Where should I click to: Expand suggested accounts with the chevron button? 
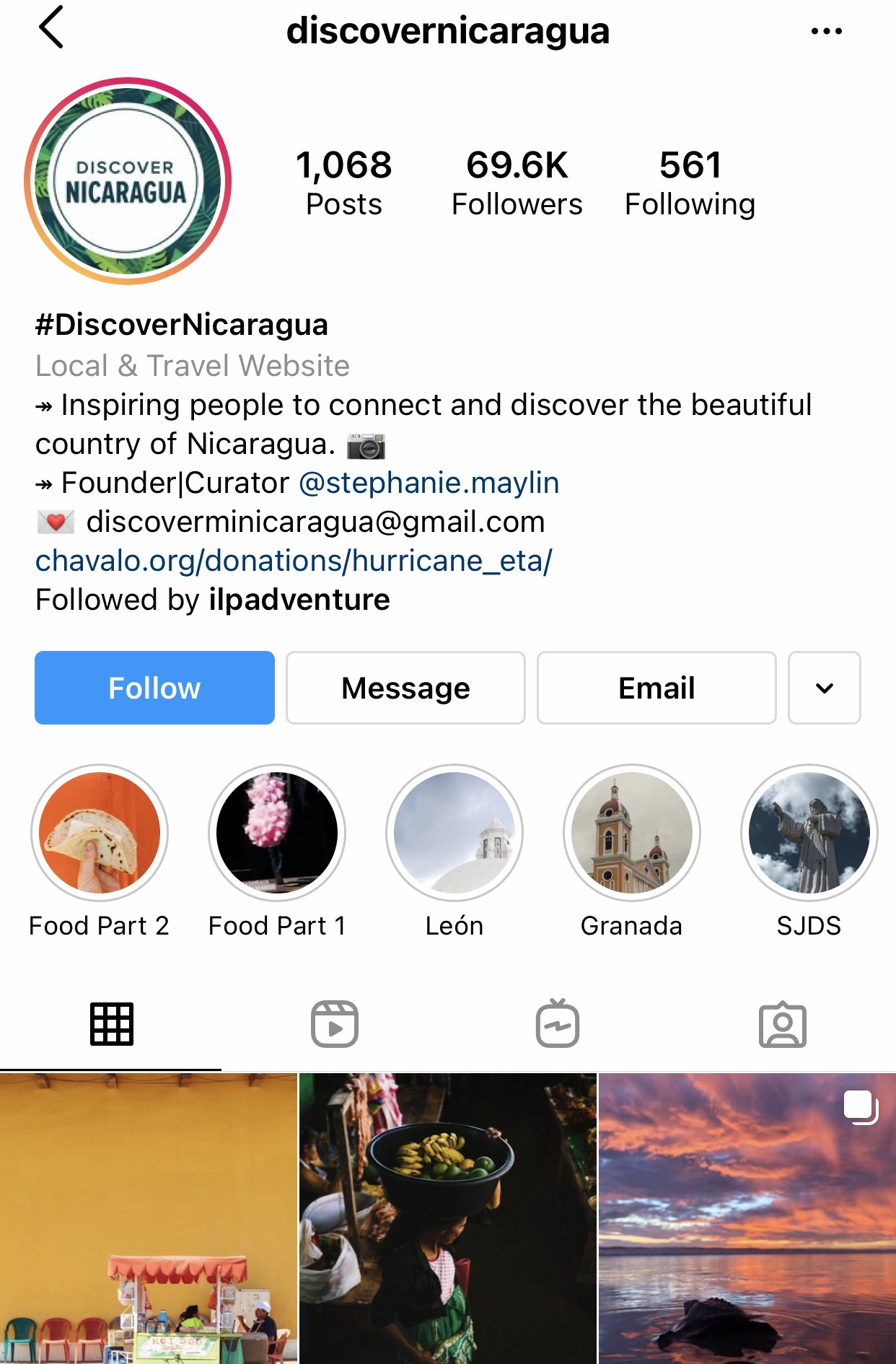[x=824, y=688]
